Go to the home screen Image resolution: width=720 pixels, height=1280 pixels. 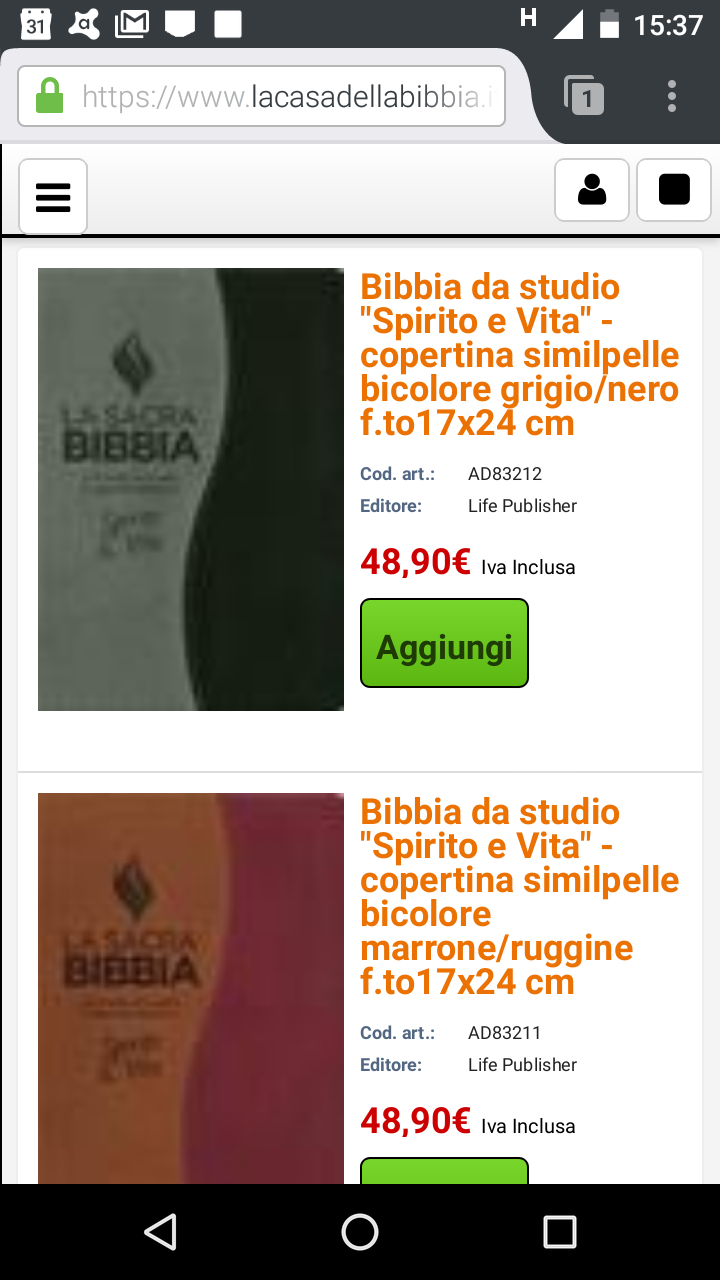point(360,1232)
